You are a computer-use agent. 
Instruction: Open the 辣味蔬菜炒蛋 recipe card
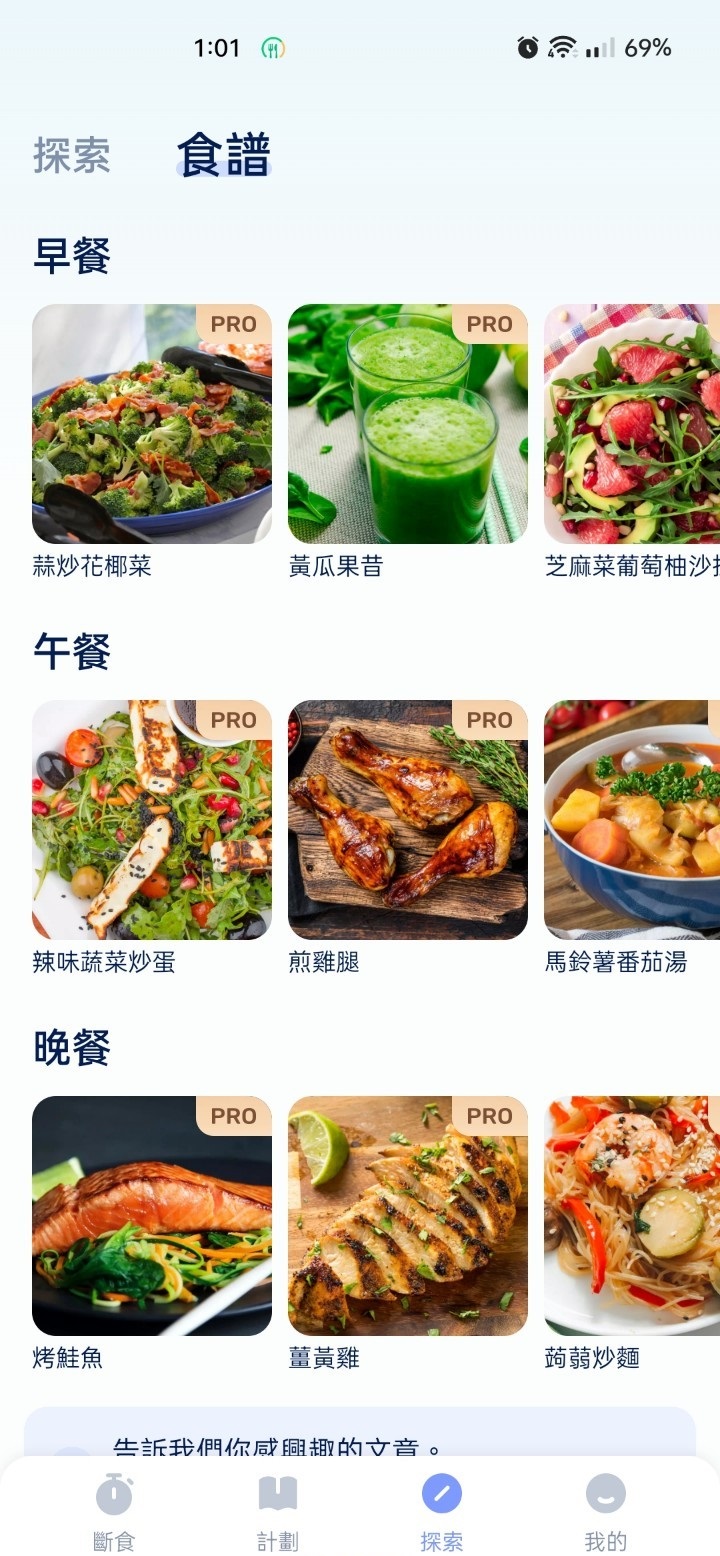(152, 820)
